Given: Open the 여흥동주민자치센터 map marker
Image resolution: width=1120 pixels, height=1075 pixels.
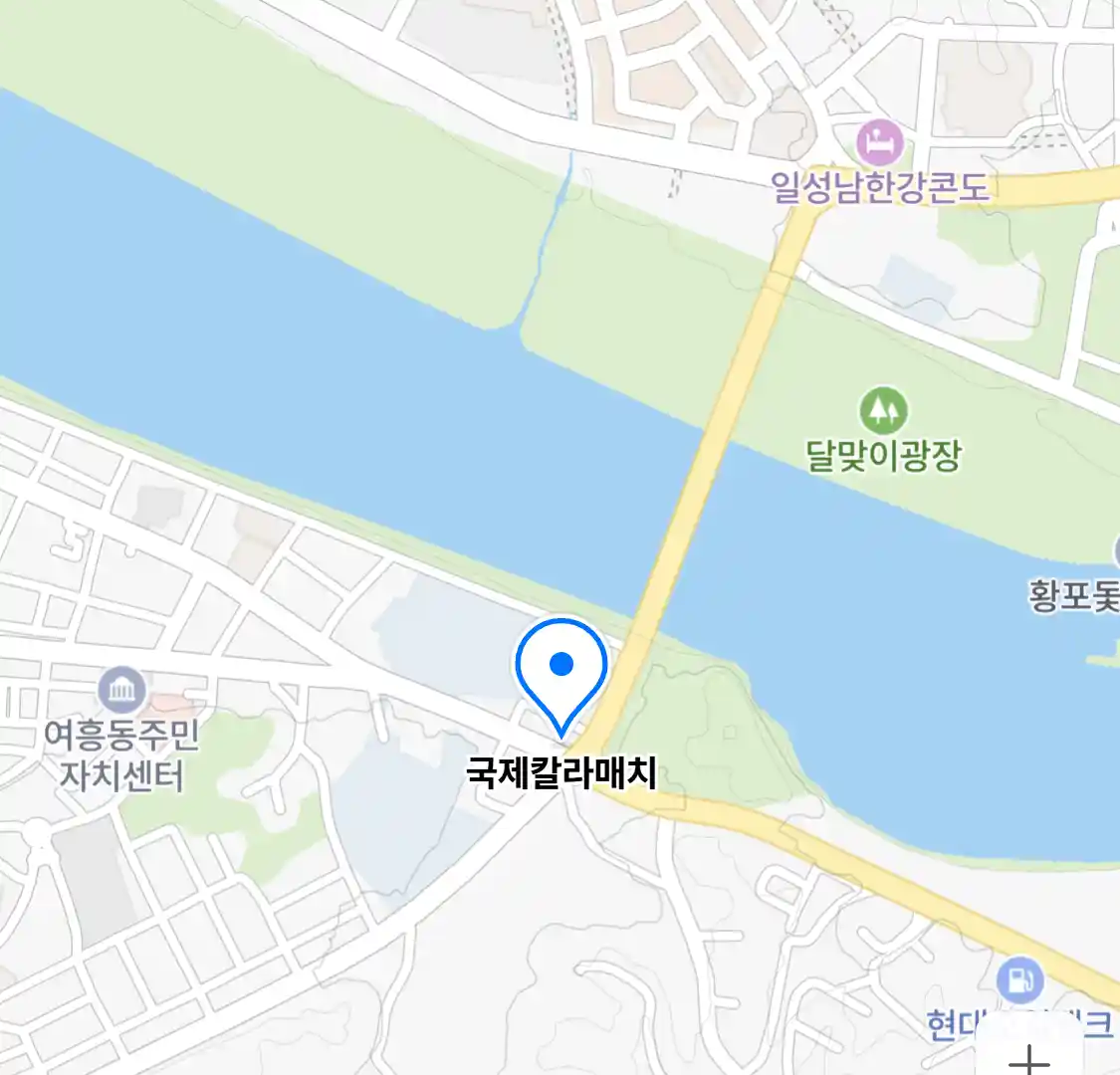Looking at the screenshot, I should [x=123, y=689].
